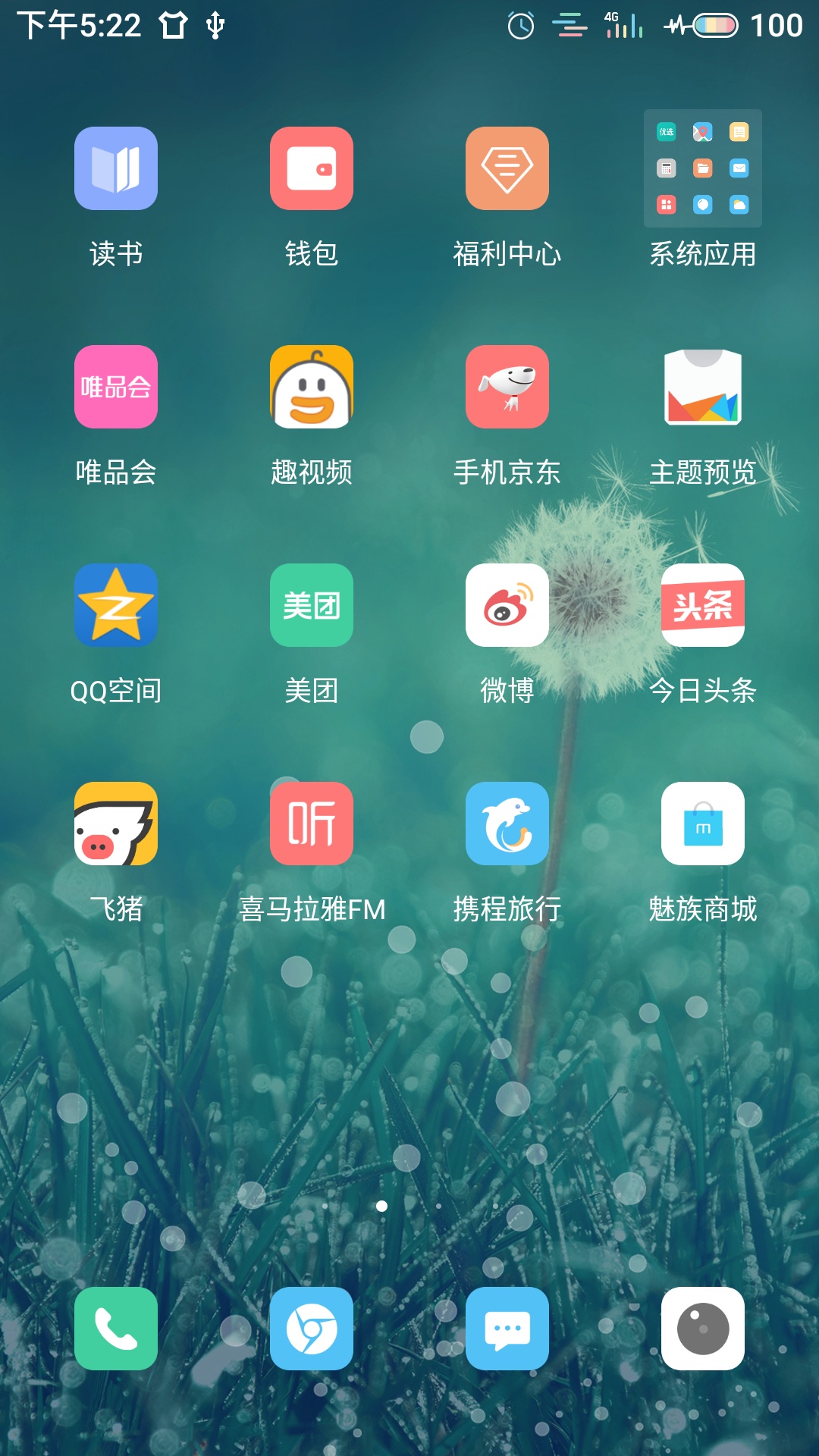Launch 今日头条 news app

702,605
